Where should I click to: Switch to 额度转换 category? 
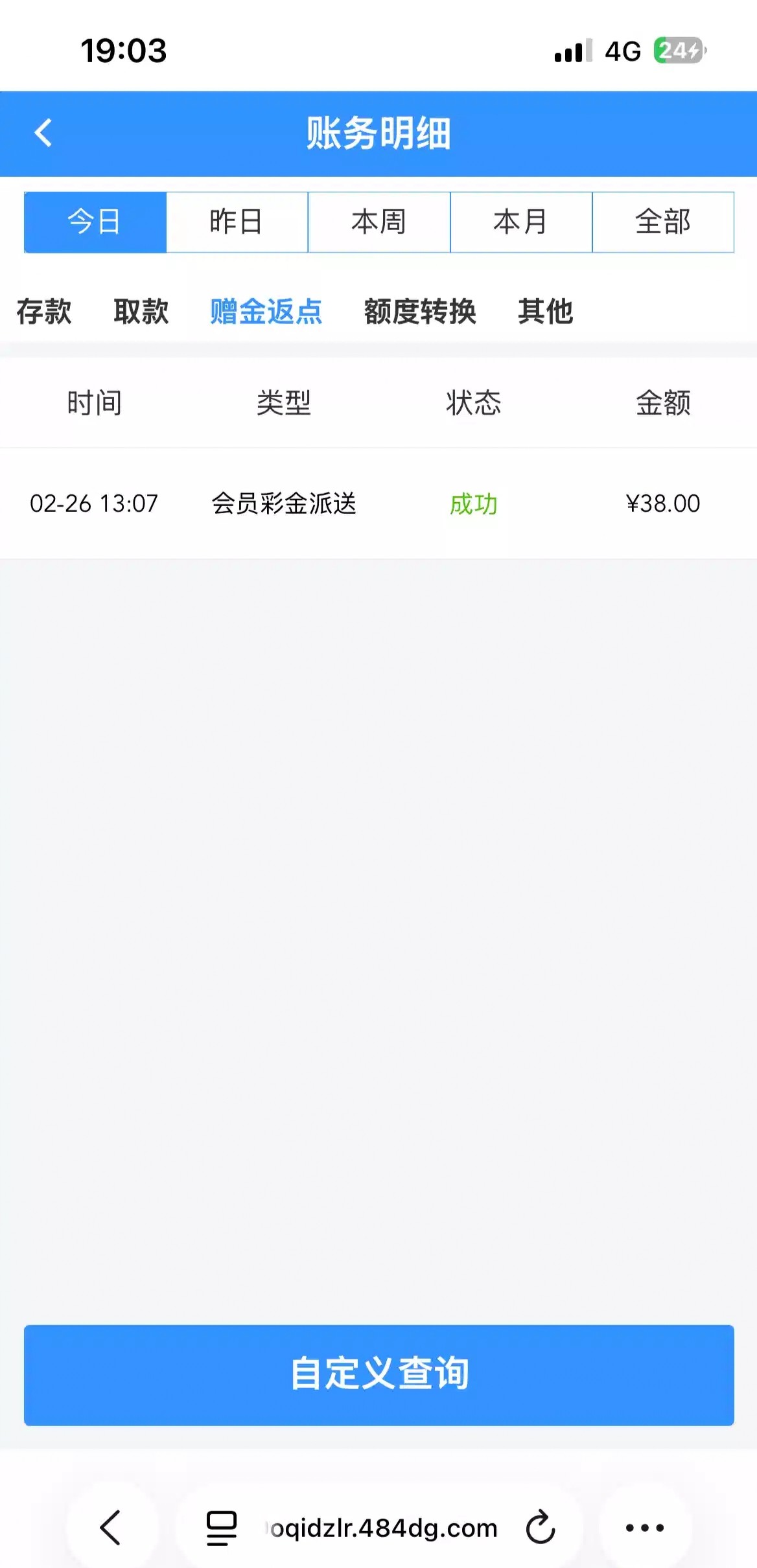[x=420, y=312]
